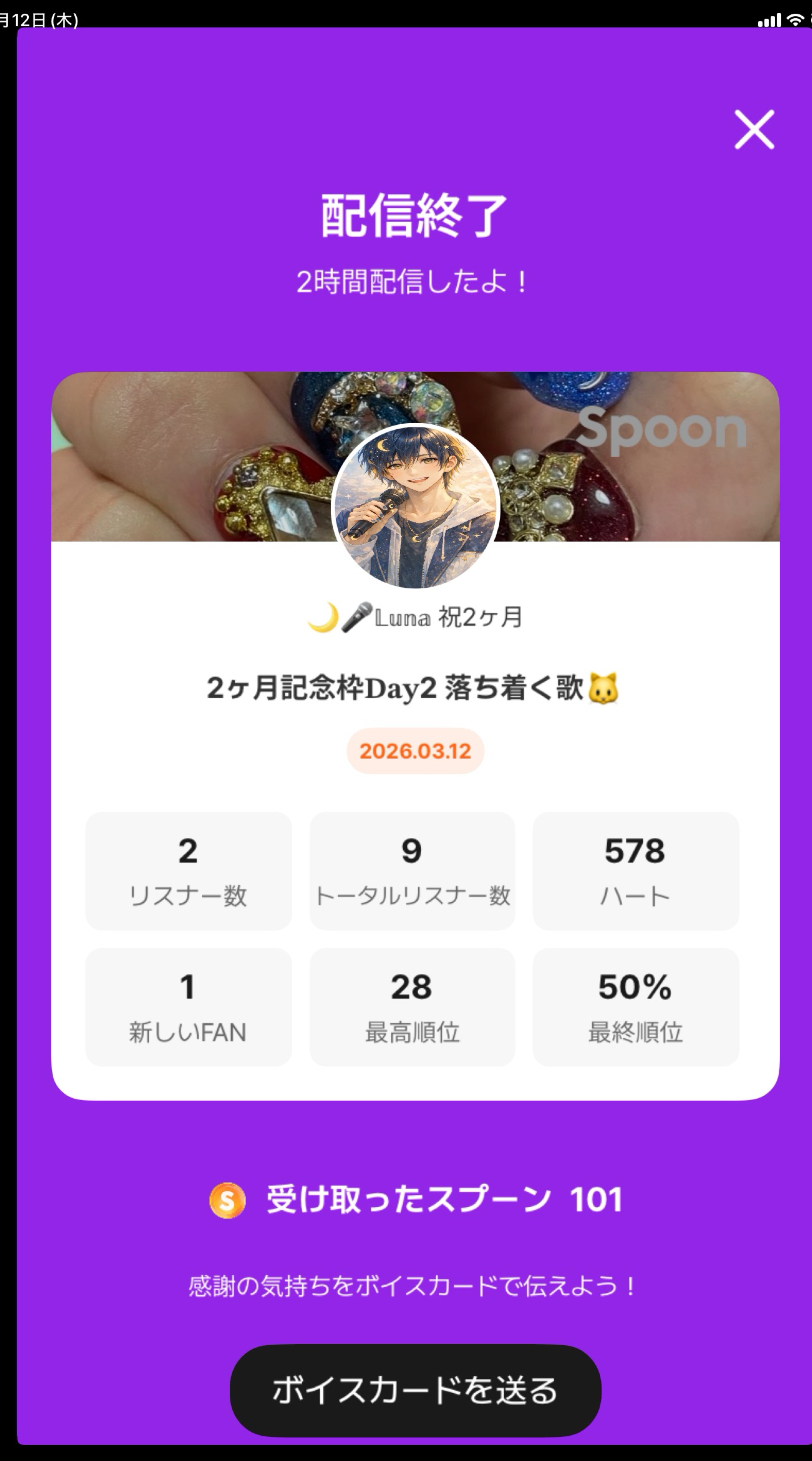Close the 配信終了 broadcast summary screen
The width and height of the screenshot is (812, 1461).
pos(754,130)
